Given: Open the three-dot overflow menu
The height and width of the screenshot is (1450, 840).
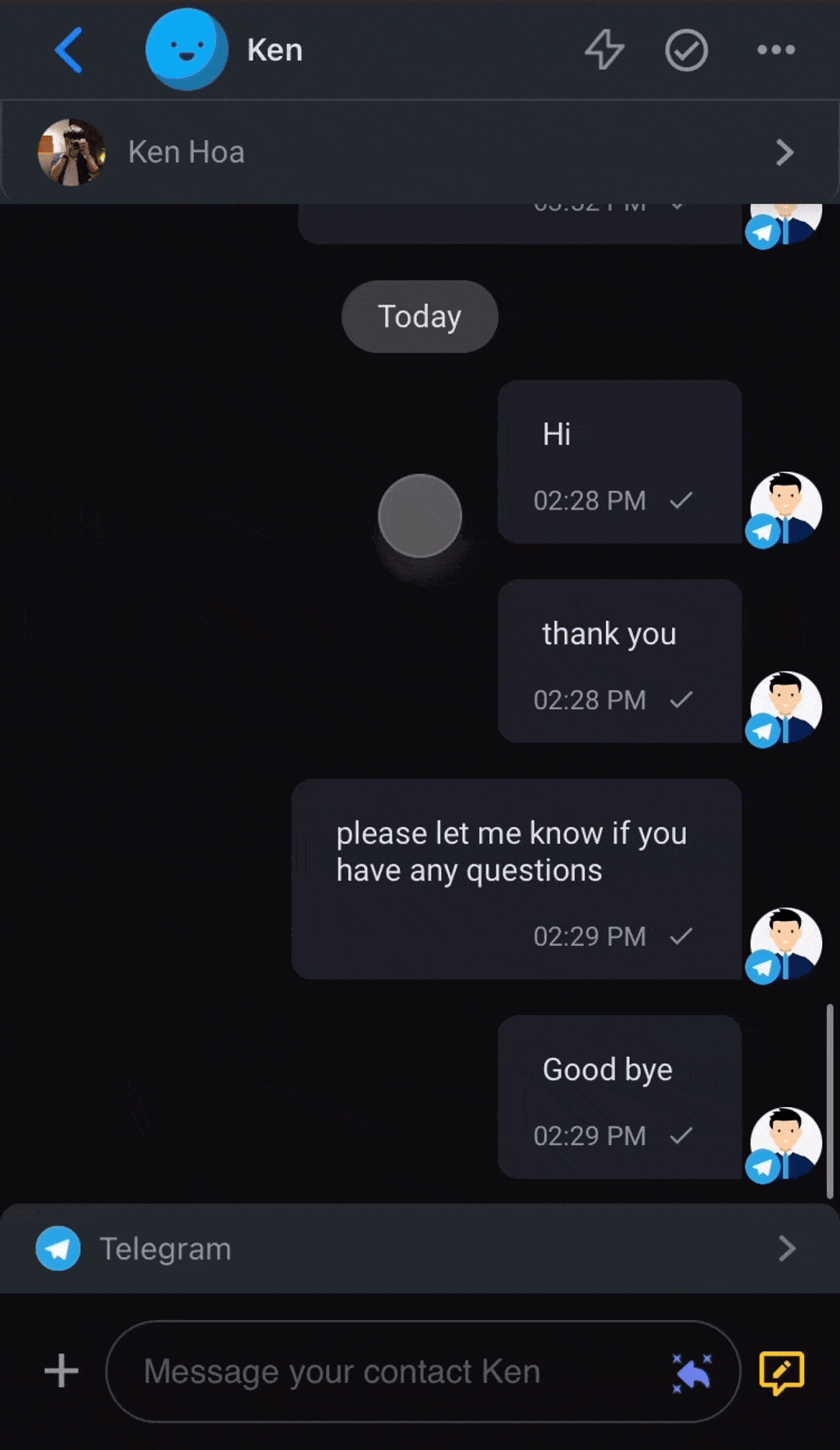Looking at the screenshot, I should point(775,51).
